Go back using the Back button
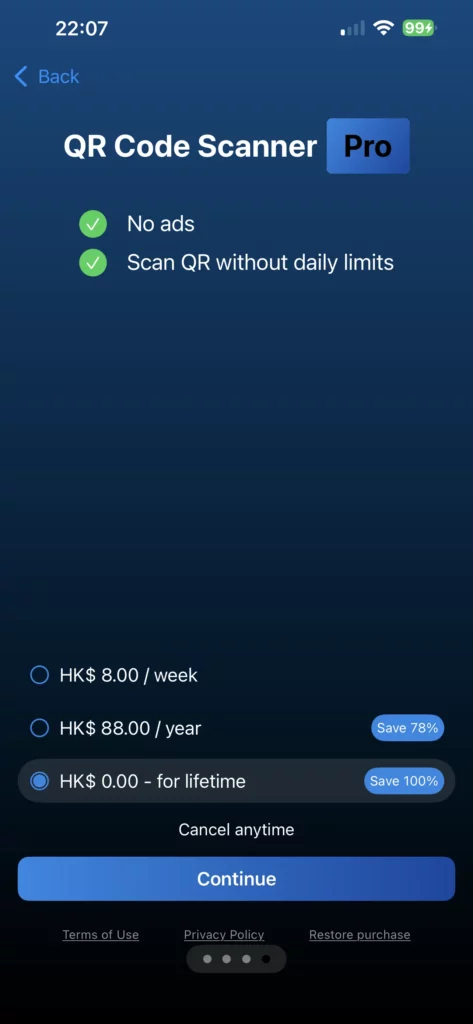This screenshot has width=473, height=1024. pyautogui.click(x=46, y=76)
